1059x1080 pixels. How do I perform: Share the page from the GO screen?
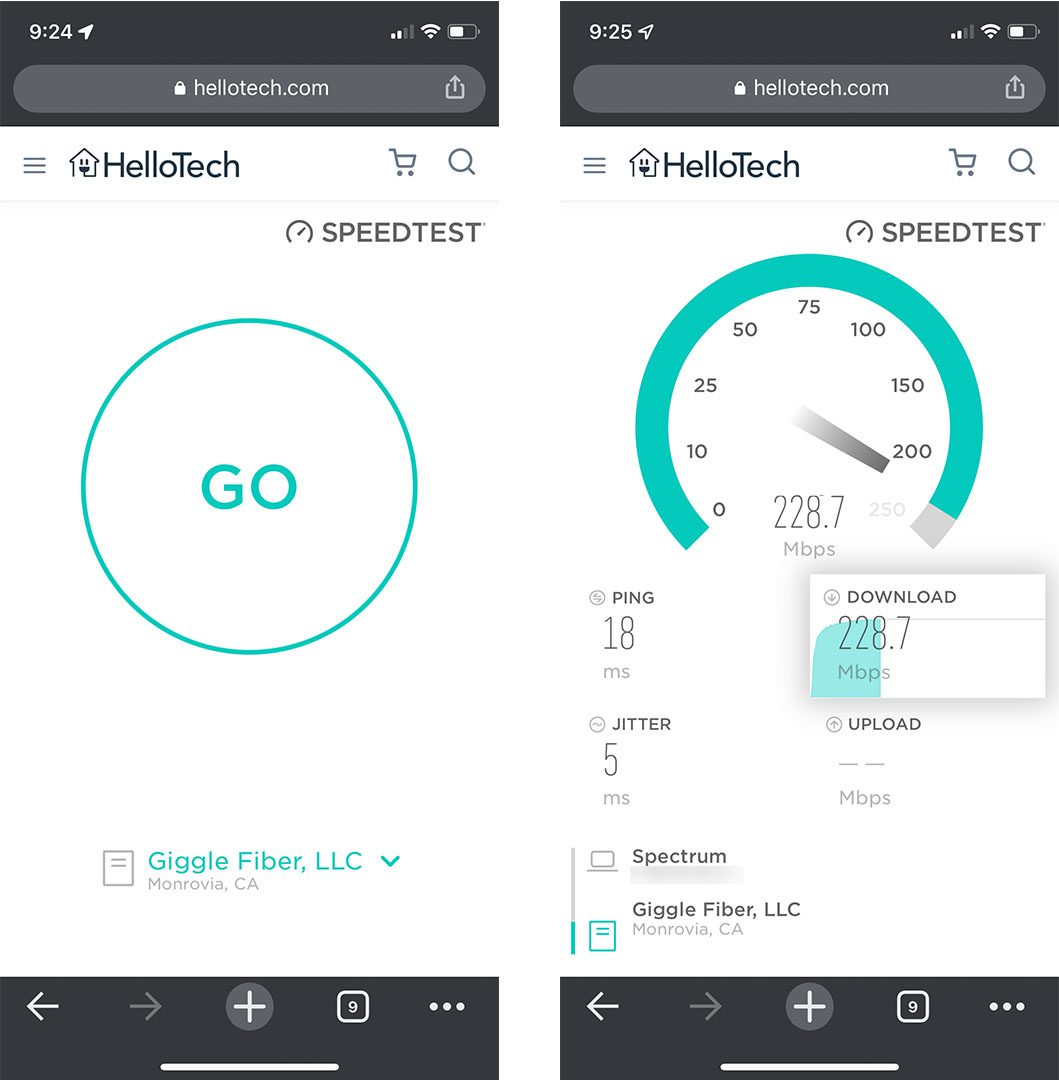click(455, 88)
